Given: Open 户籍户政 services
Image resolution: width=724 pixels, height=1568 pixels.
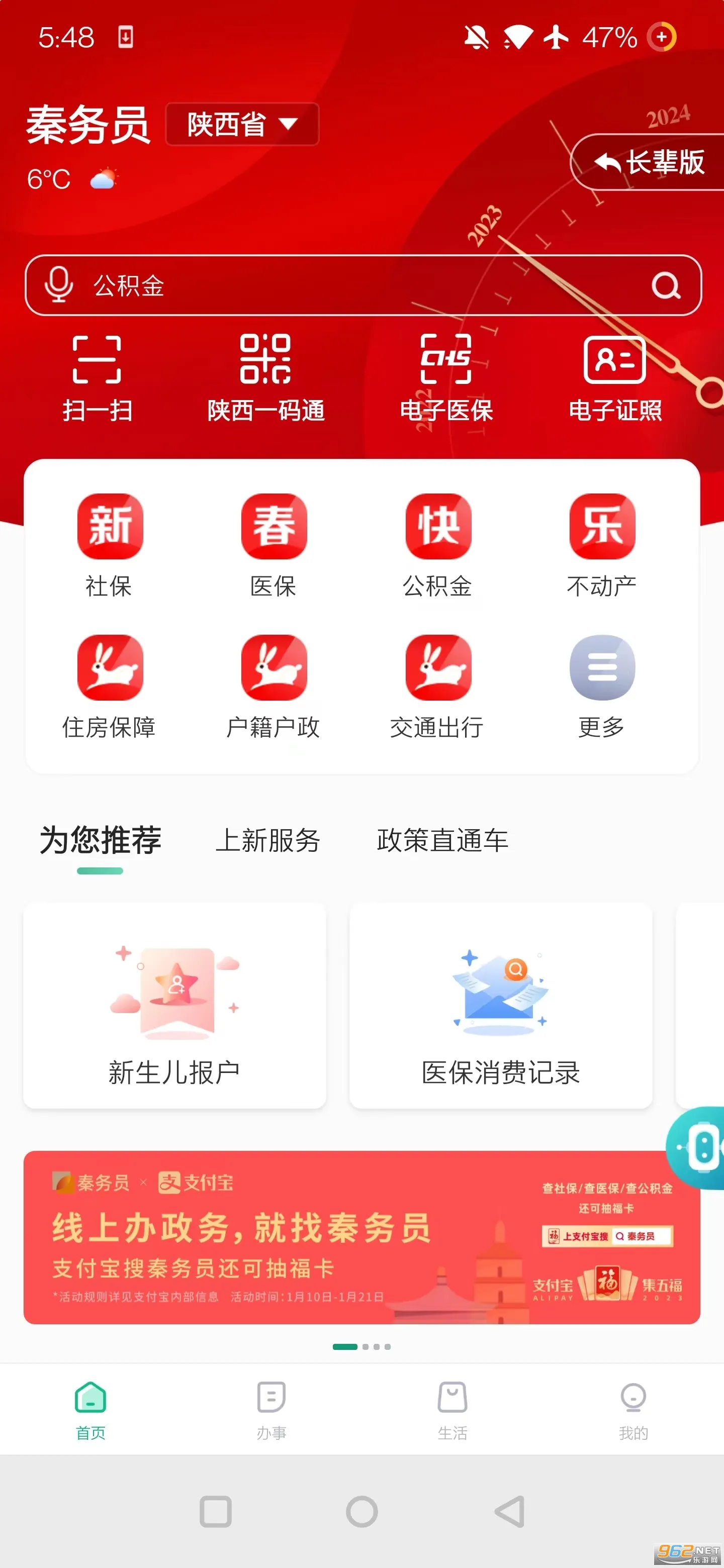Looking at the screenshot, I should (274, 687).
